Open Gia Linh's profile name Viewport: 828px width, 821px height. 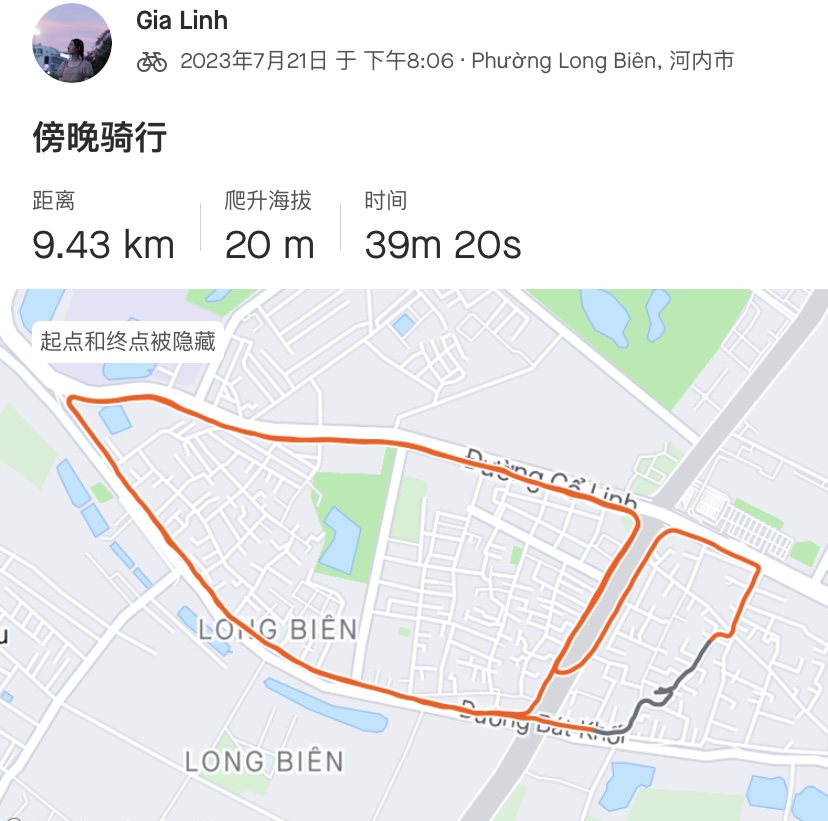[x=182, y=21]
